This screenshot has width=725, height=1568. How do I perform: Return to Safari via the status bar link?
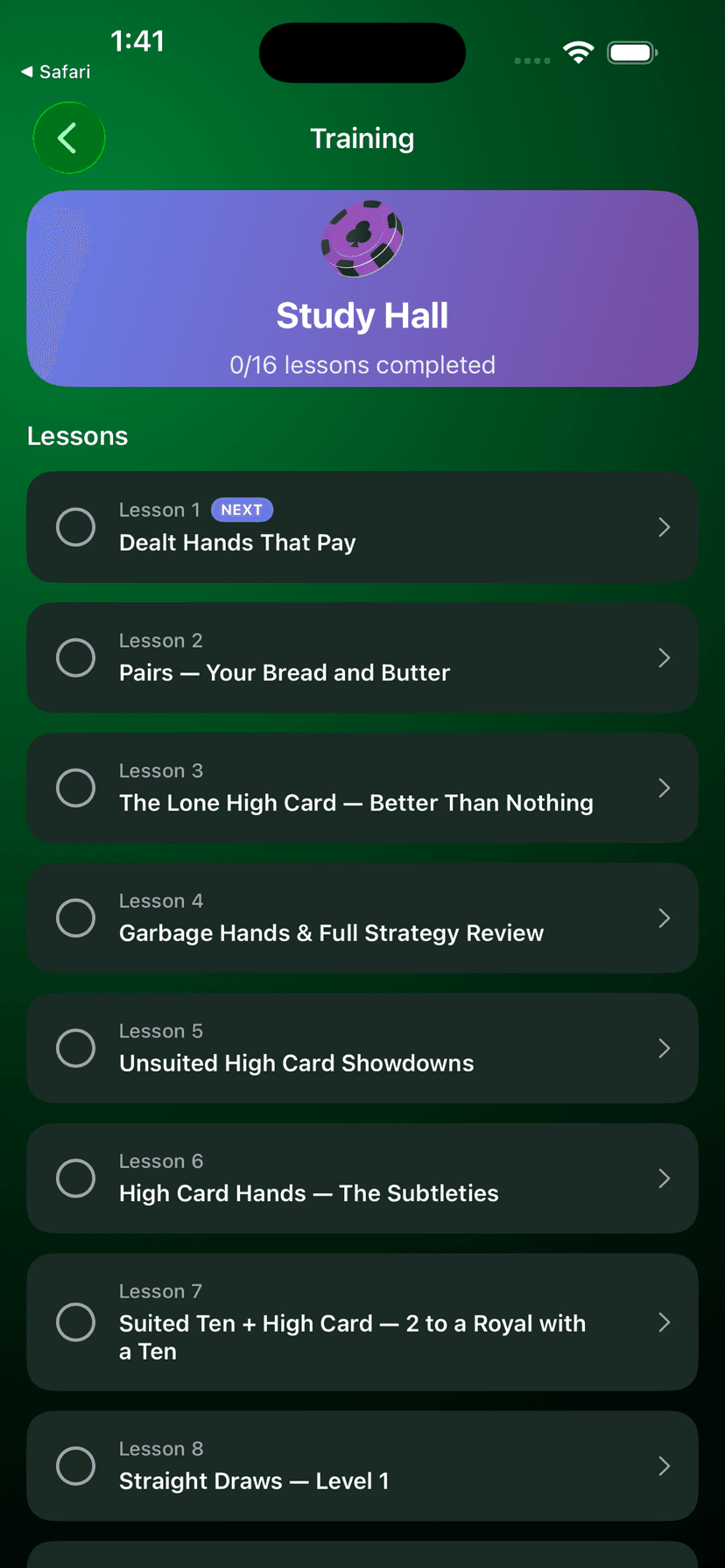pyautogui.click(x=56, y=72)
